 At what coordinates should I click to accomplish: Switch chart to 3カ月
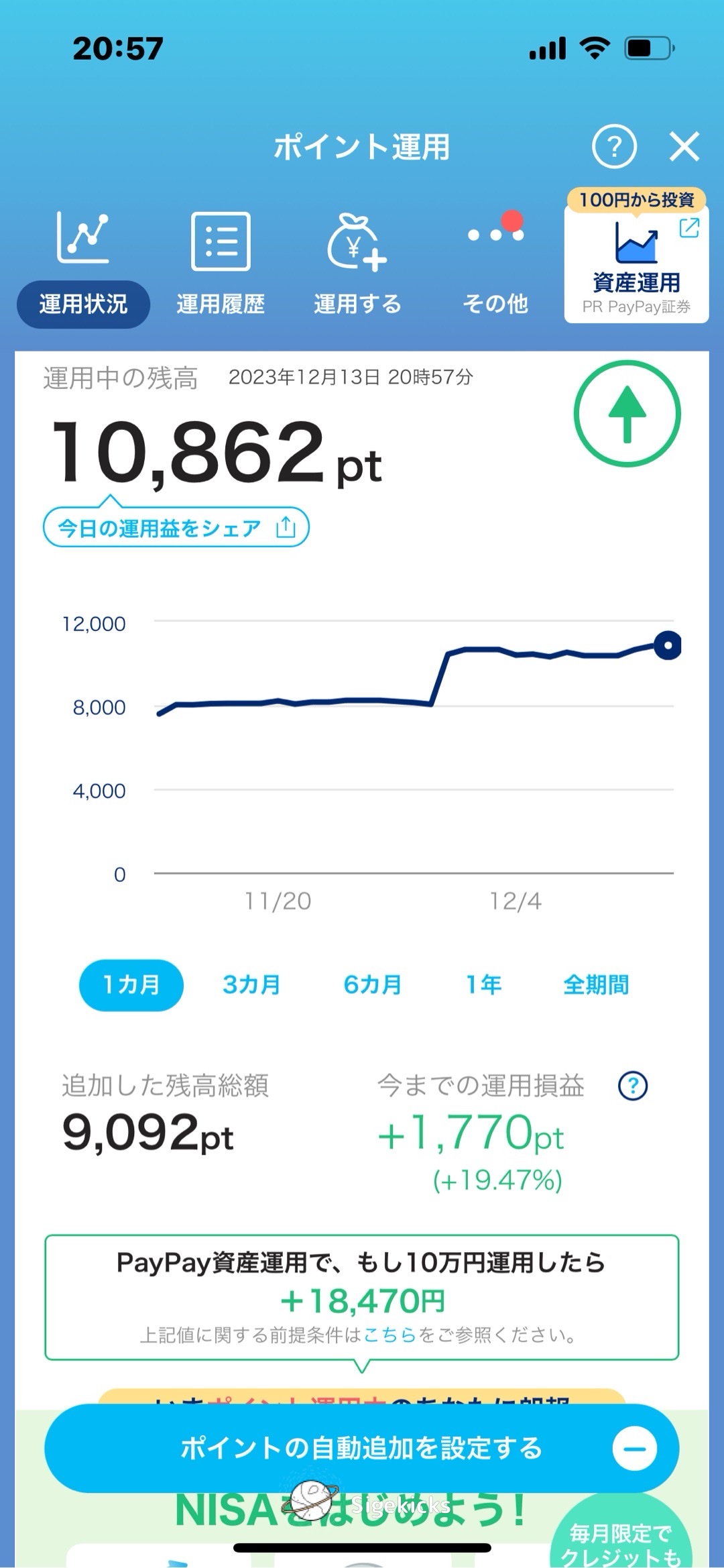coord(251,985)
